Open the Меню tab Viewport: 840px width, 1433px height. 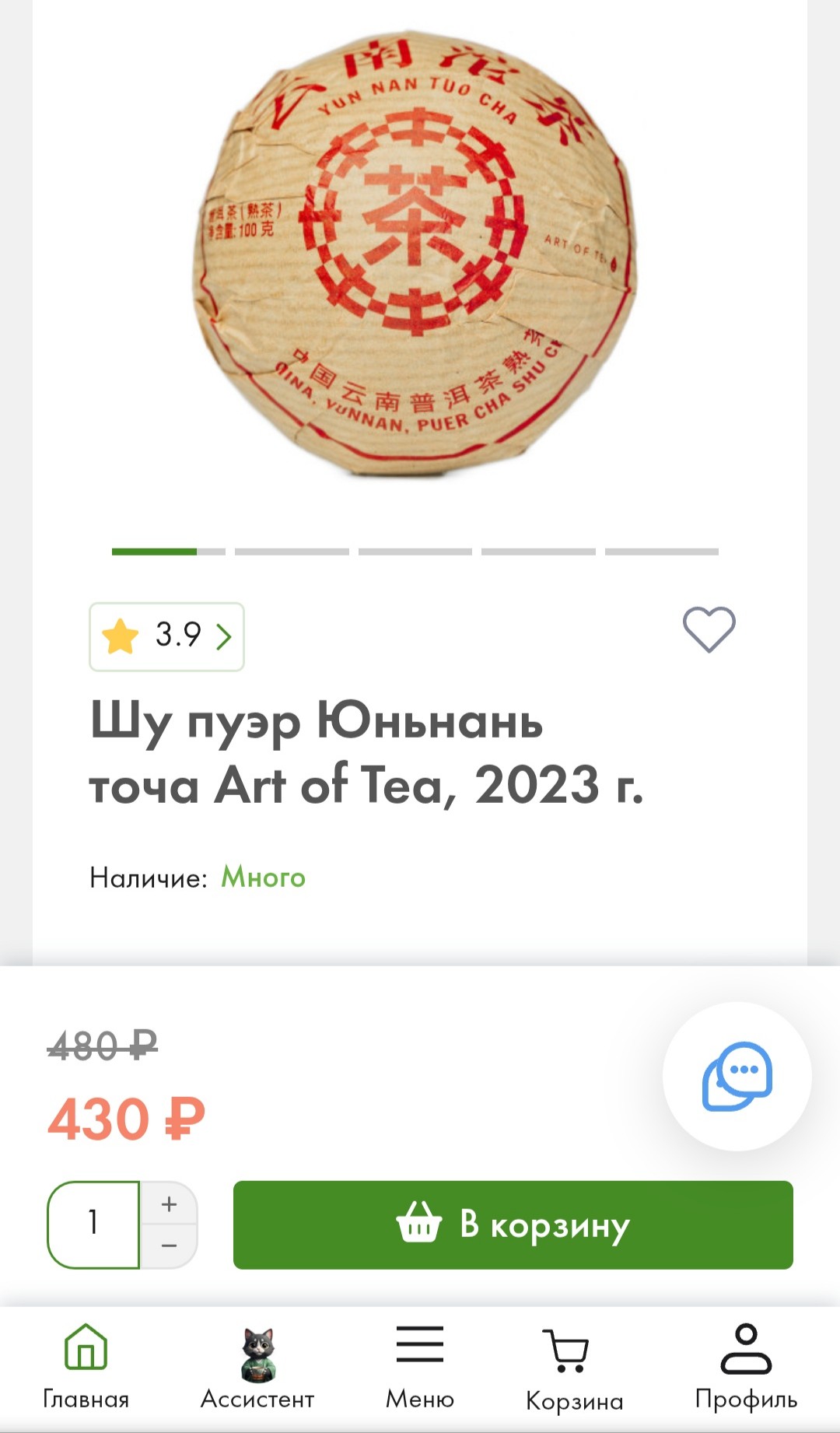tap(420, 1367)
